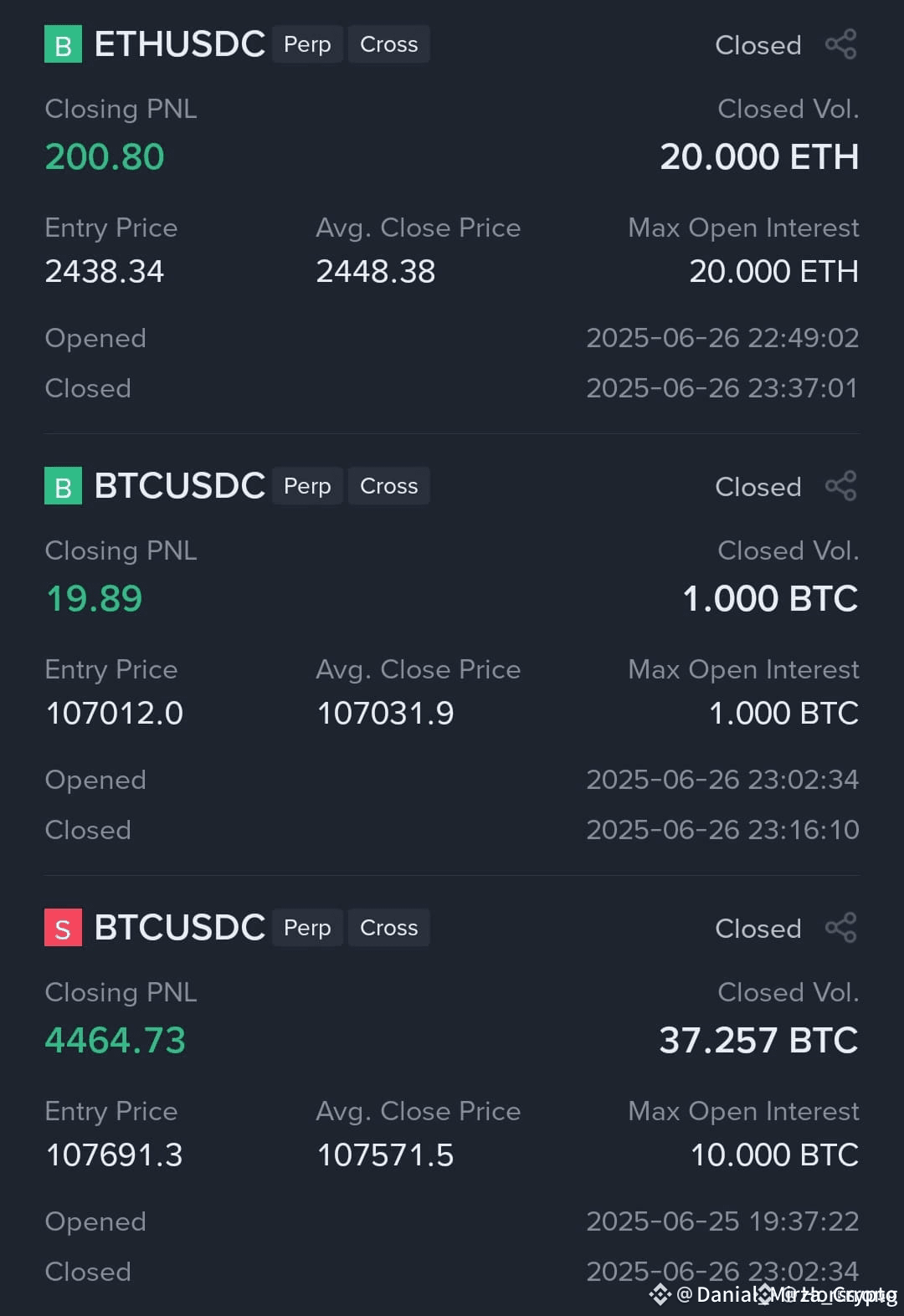The height and width of the screenshot is (1316, 904).
Task: Click the 200.80 Closing PNL figure
Action: coord(105,156)
